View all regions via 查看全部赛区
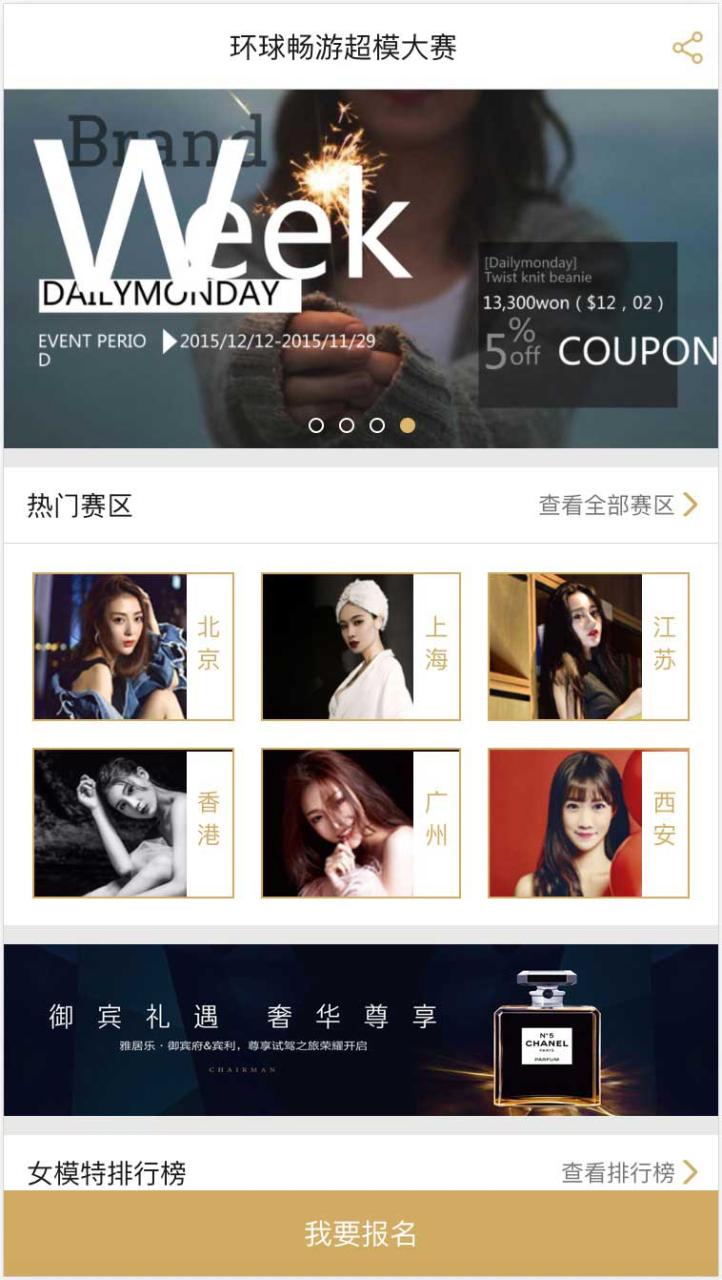The height and width of the screenshot is (1280, 722). click(x=617, y=505)
